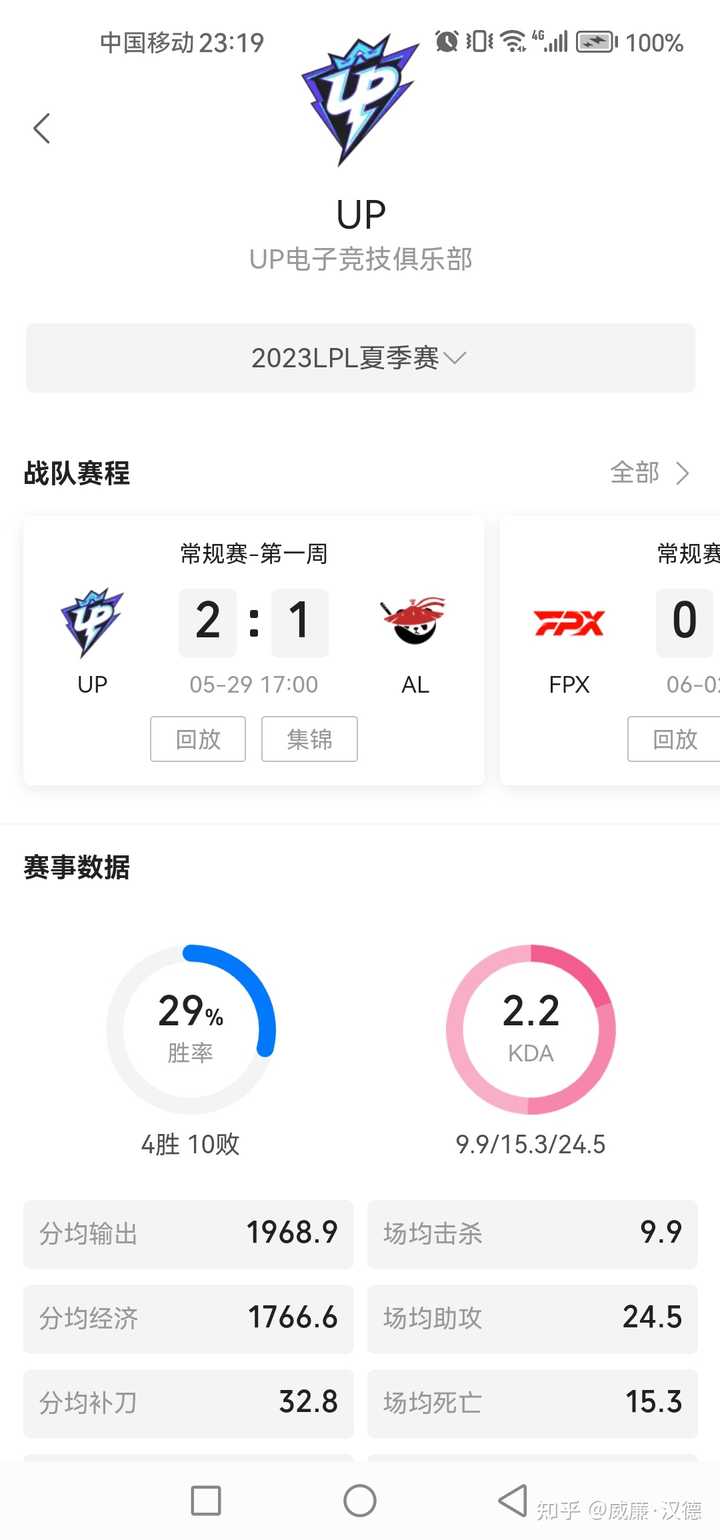
Task: Tap the UP team logo at top
Action: (360, 95)
